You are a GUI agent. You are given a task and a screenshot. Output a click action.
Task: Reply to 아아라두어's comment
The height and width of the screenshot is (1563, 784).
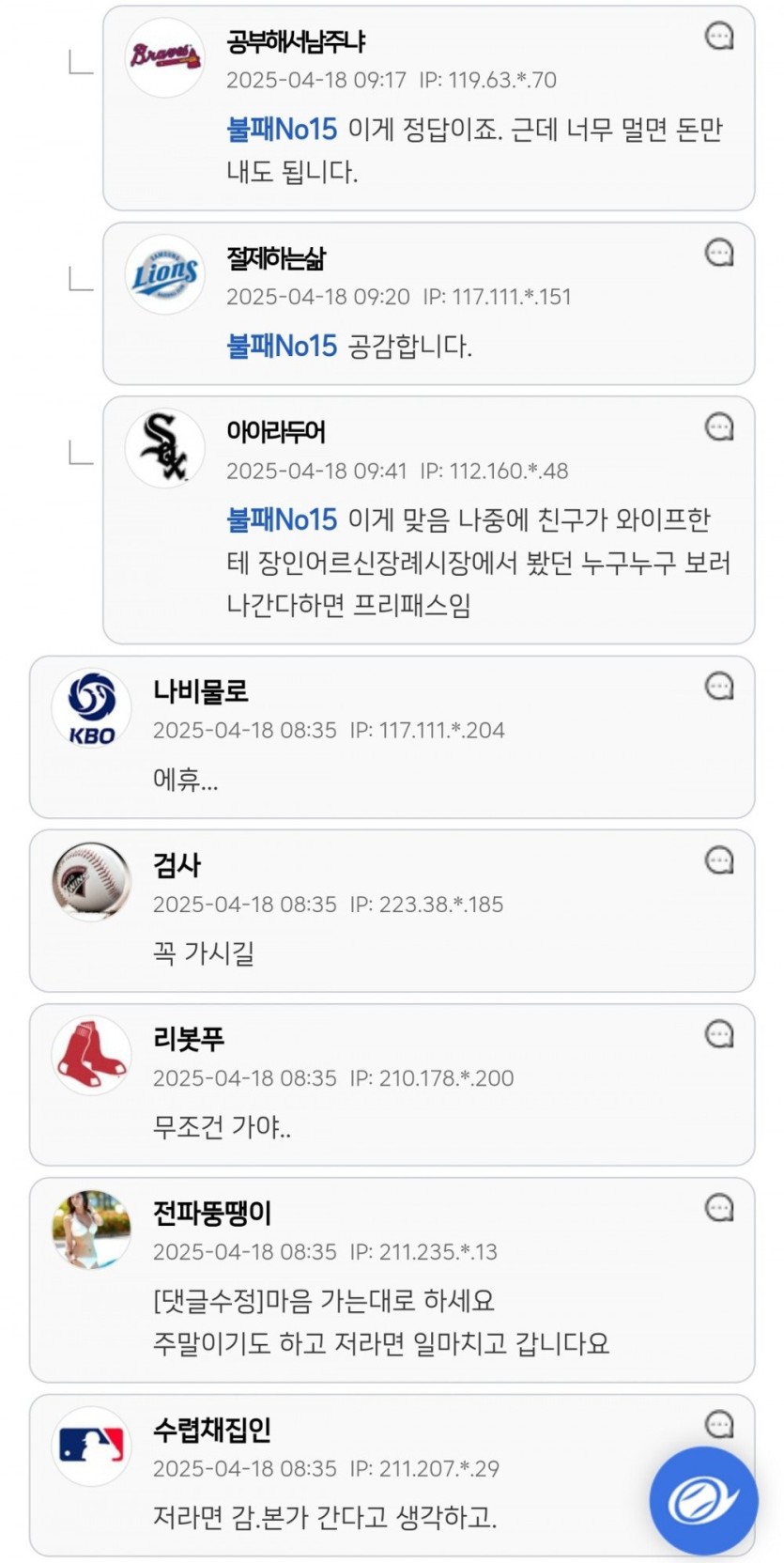(719, 427)
